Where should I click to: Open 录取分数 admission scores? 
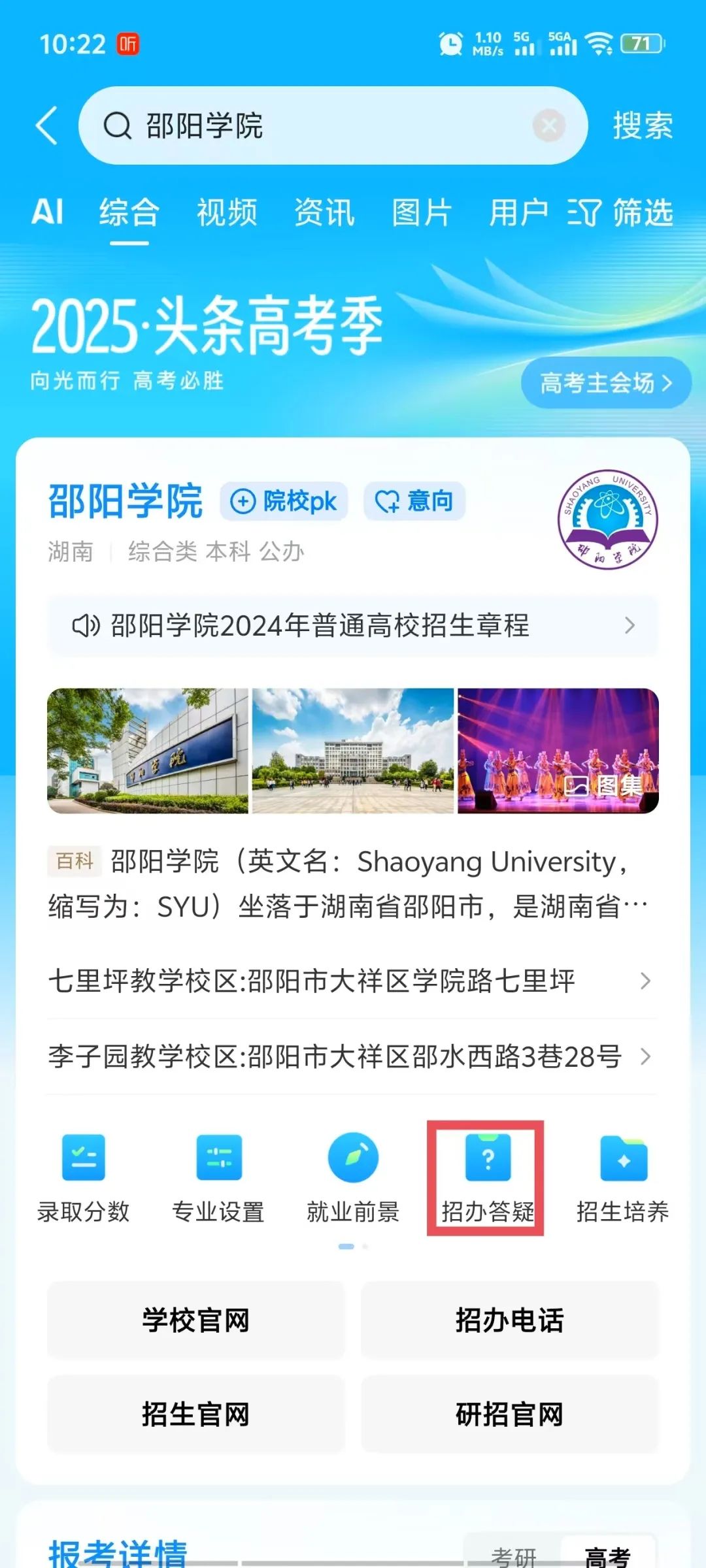(x=83, y=1177)
